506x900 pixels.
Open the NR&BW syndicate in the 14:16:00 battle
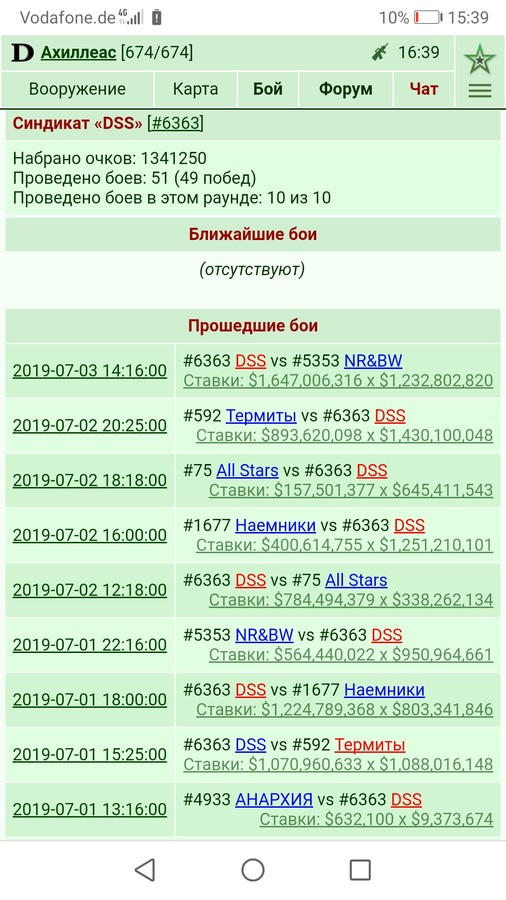coord(373,361)
